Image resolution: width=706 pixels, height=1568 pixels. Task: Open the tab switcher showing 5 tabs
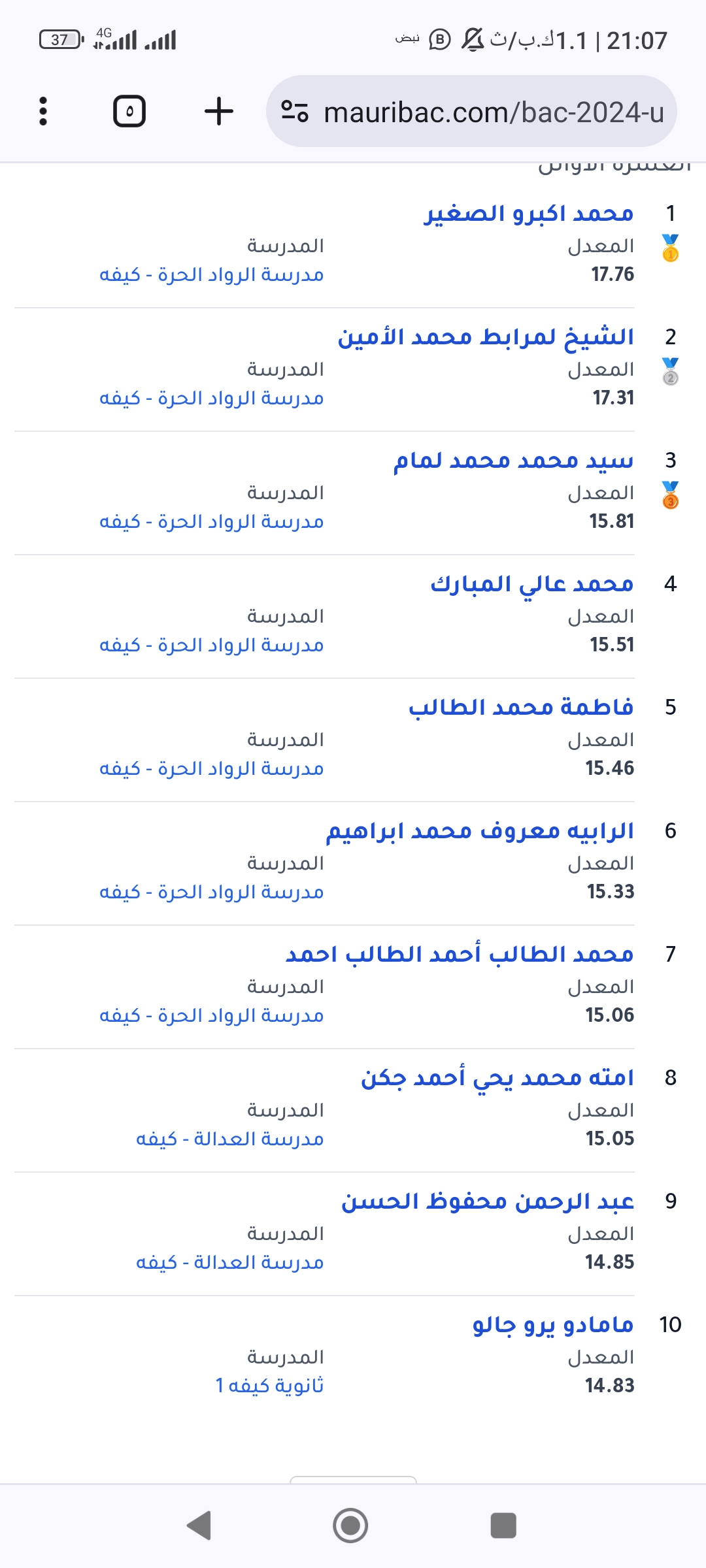click(x=129, y=111)
